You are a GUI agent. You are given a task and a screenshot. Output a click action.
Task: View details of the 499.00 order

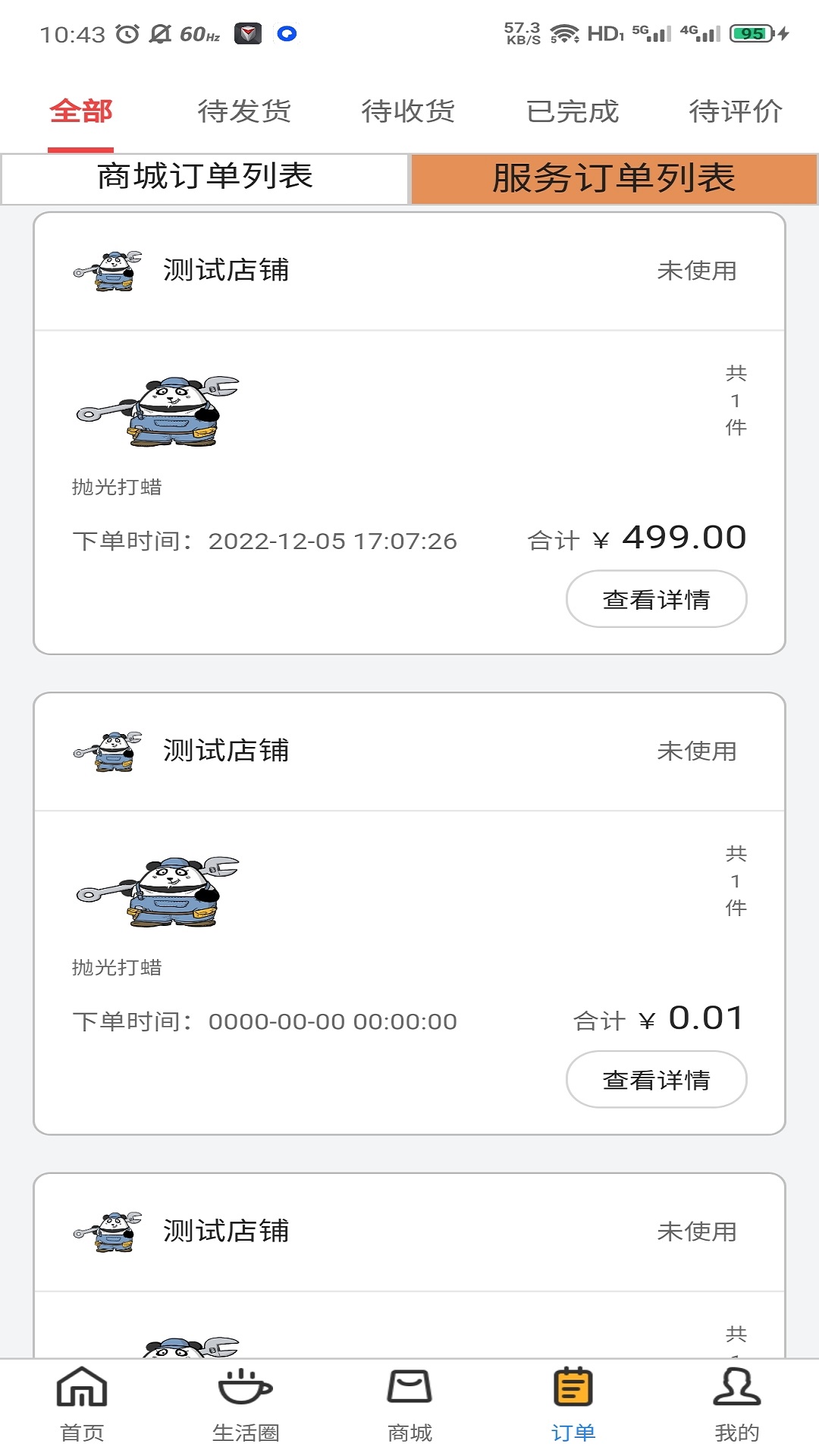(x=657, y=599)
